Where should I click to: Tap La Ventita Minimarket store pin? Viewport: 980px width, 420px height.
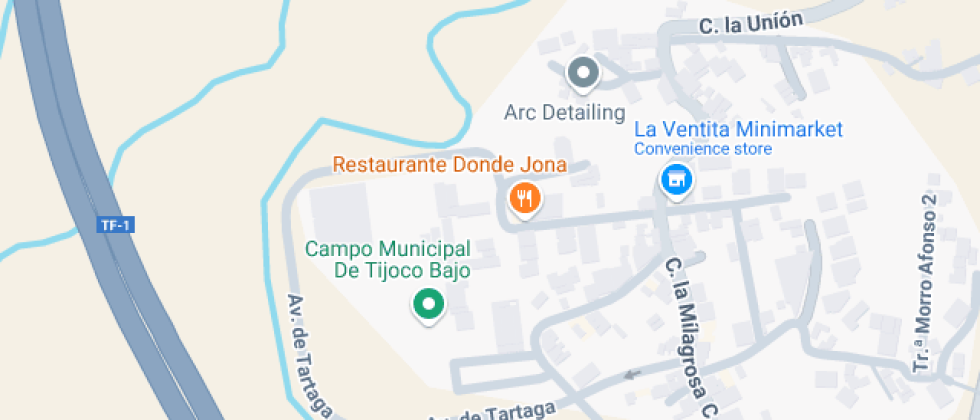676,180
